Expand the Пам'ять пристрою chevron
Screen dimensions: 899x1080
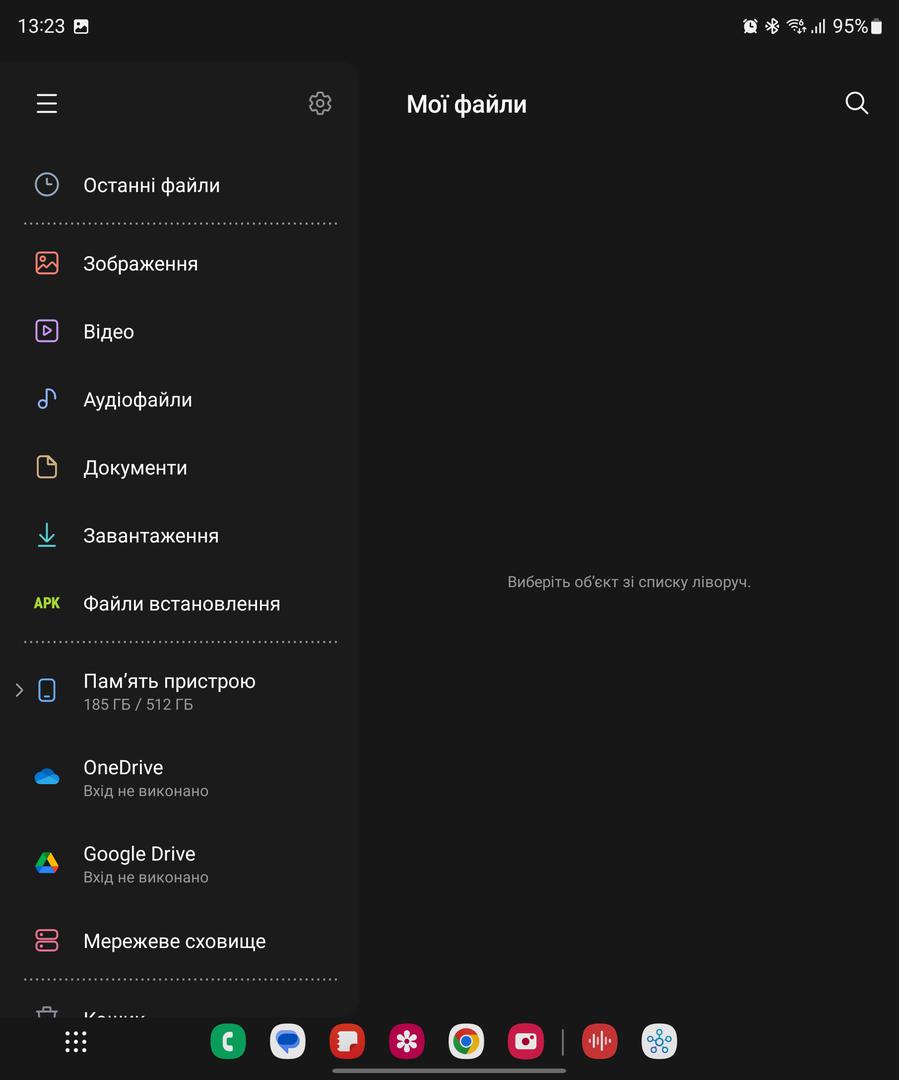click(x=19, y=690)
